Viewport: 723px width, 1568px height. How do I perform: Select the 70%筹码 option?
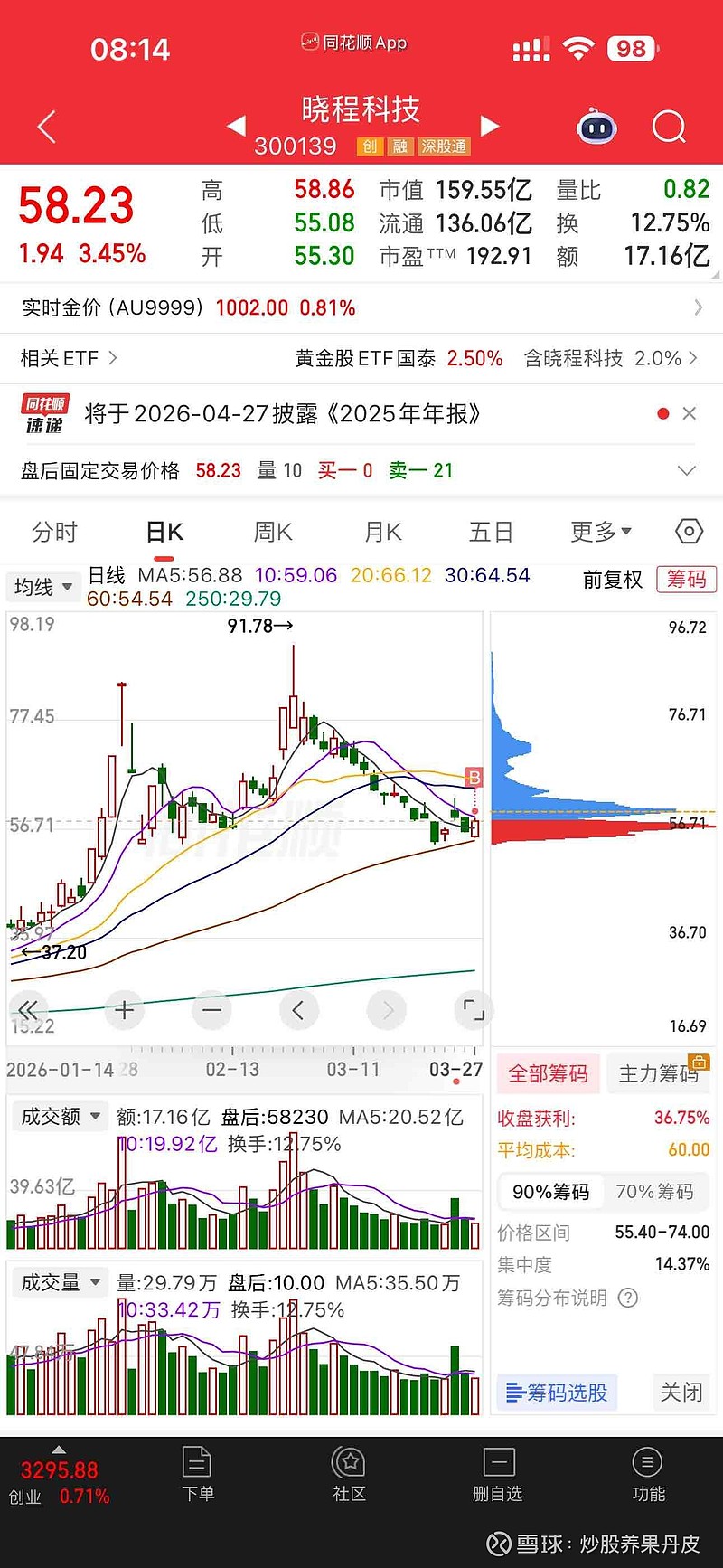(x=654, y=1192)
